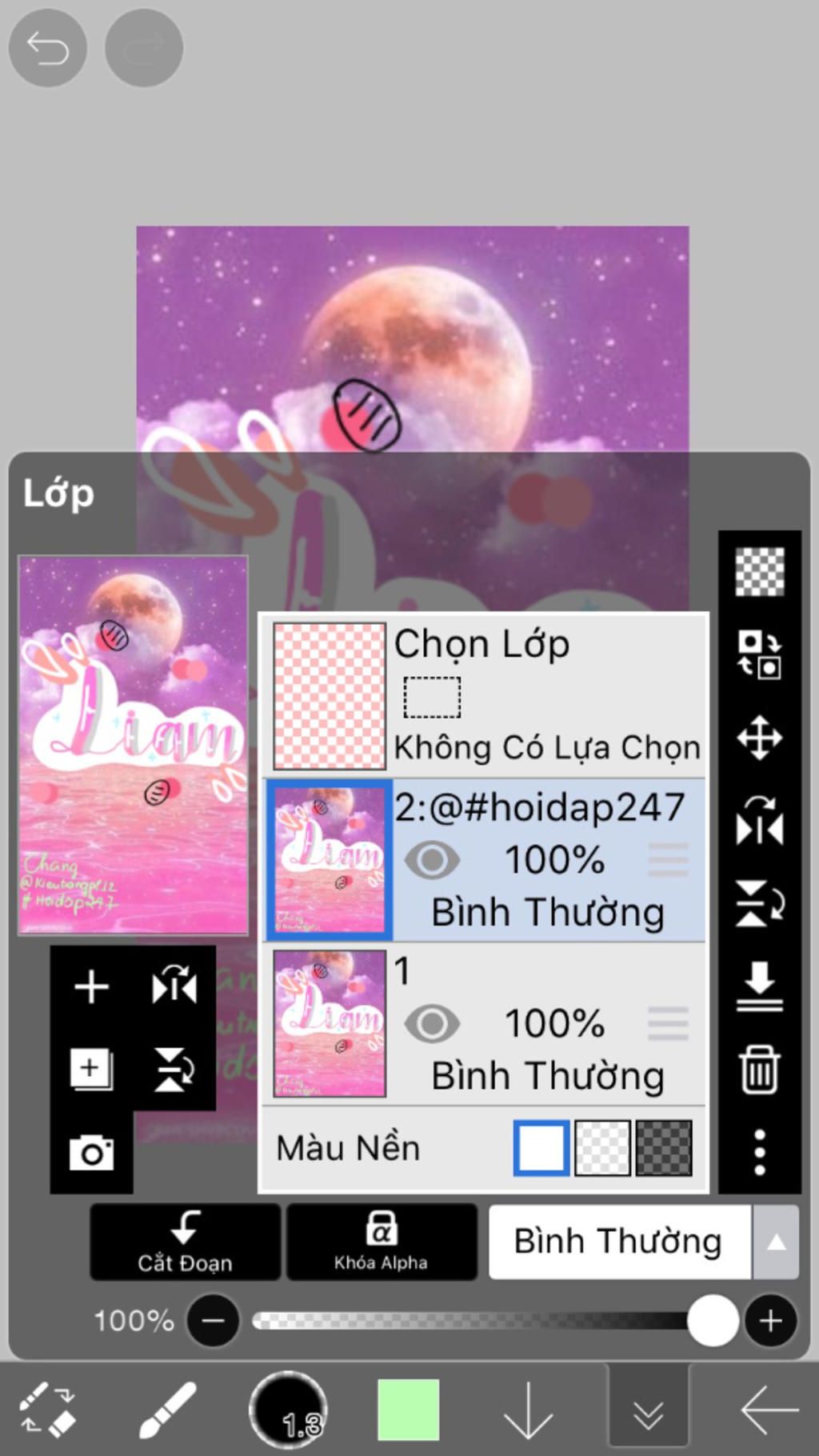
Task: Delete the selected layer
Action: tap(759, 1070)
